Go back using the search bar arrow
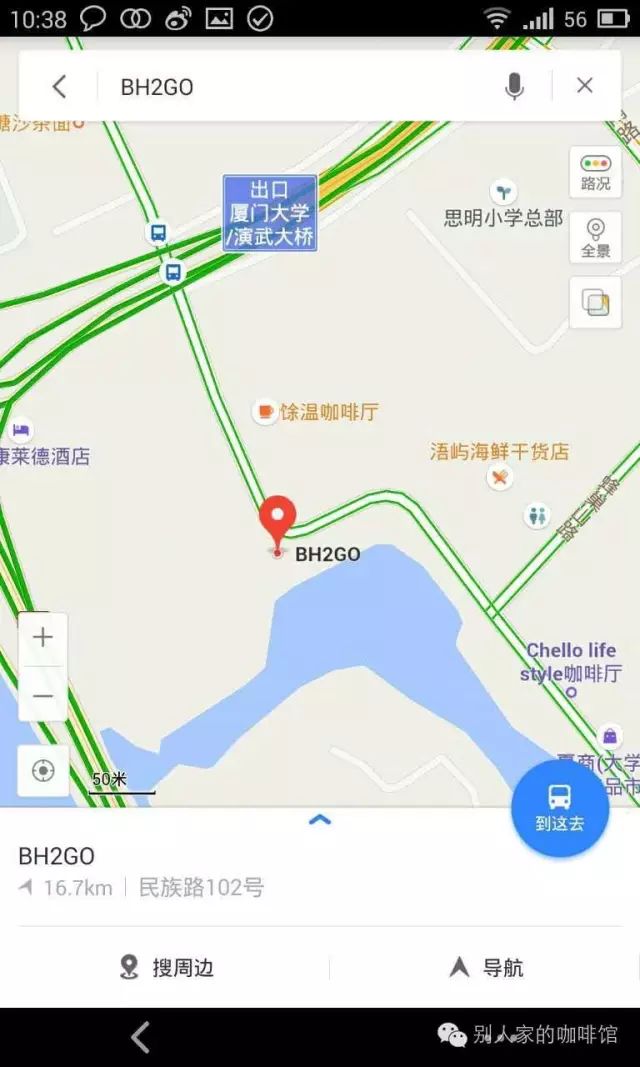This screenshot has width=640, height=1067. pyautogui.click(x=59, y=86)
